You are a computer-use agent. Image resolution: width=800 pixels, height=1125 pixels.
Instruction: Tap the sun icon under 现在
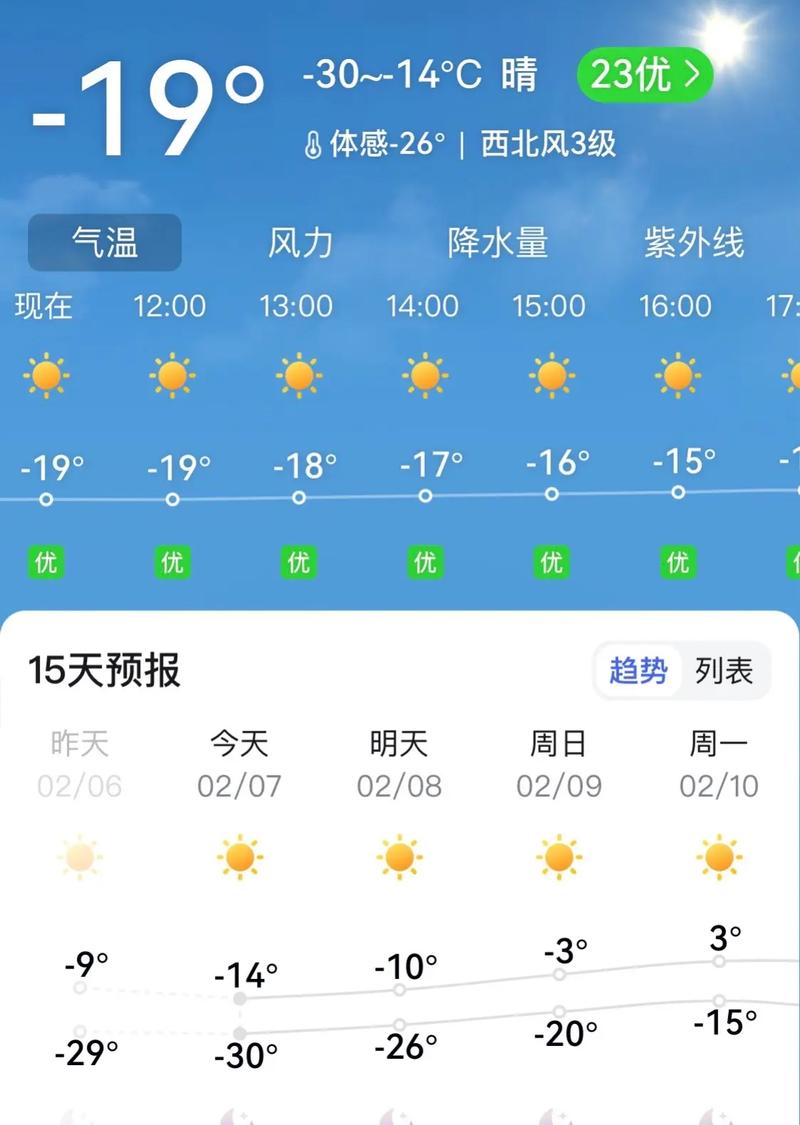tap(46, 374)
